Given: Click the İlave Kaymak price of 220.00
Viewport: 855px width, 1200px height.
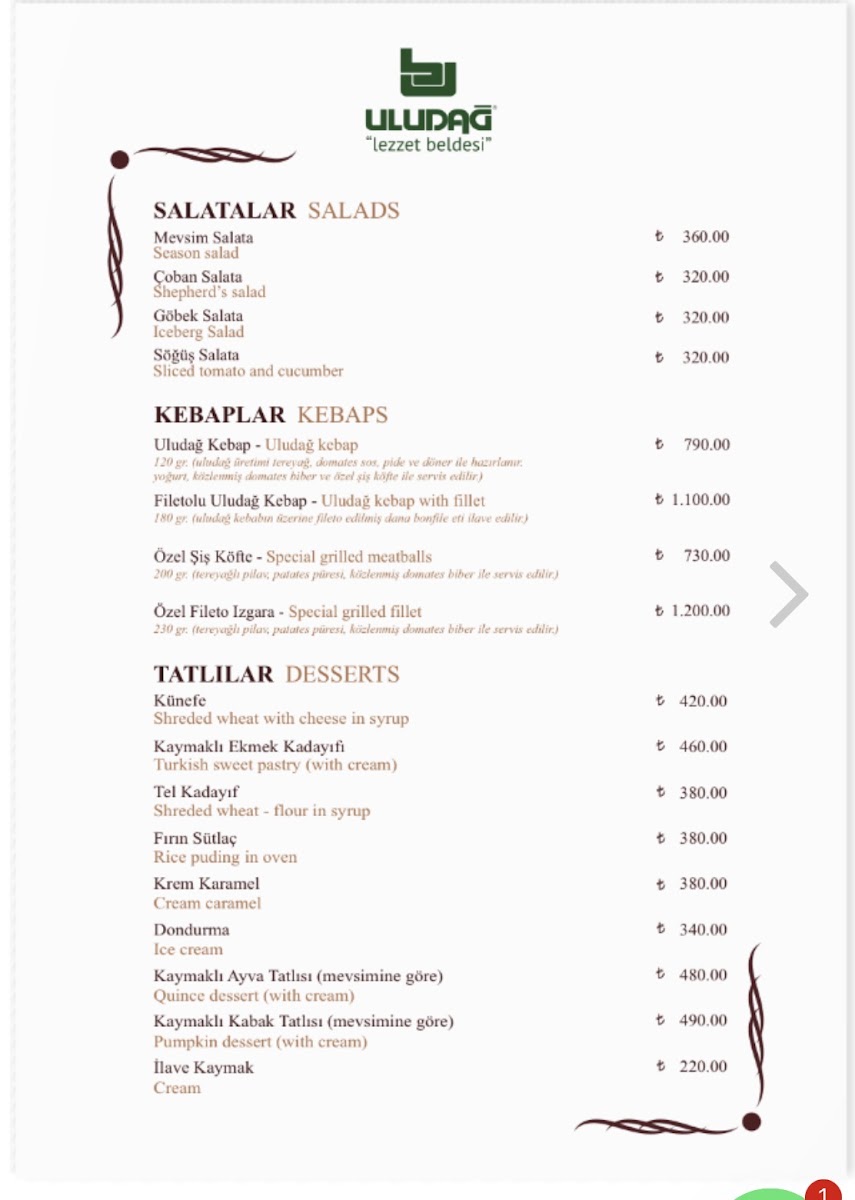Looking at the screenshot, I should [702, 1066].
